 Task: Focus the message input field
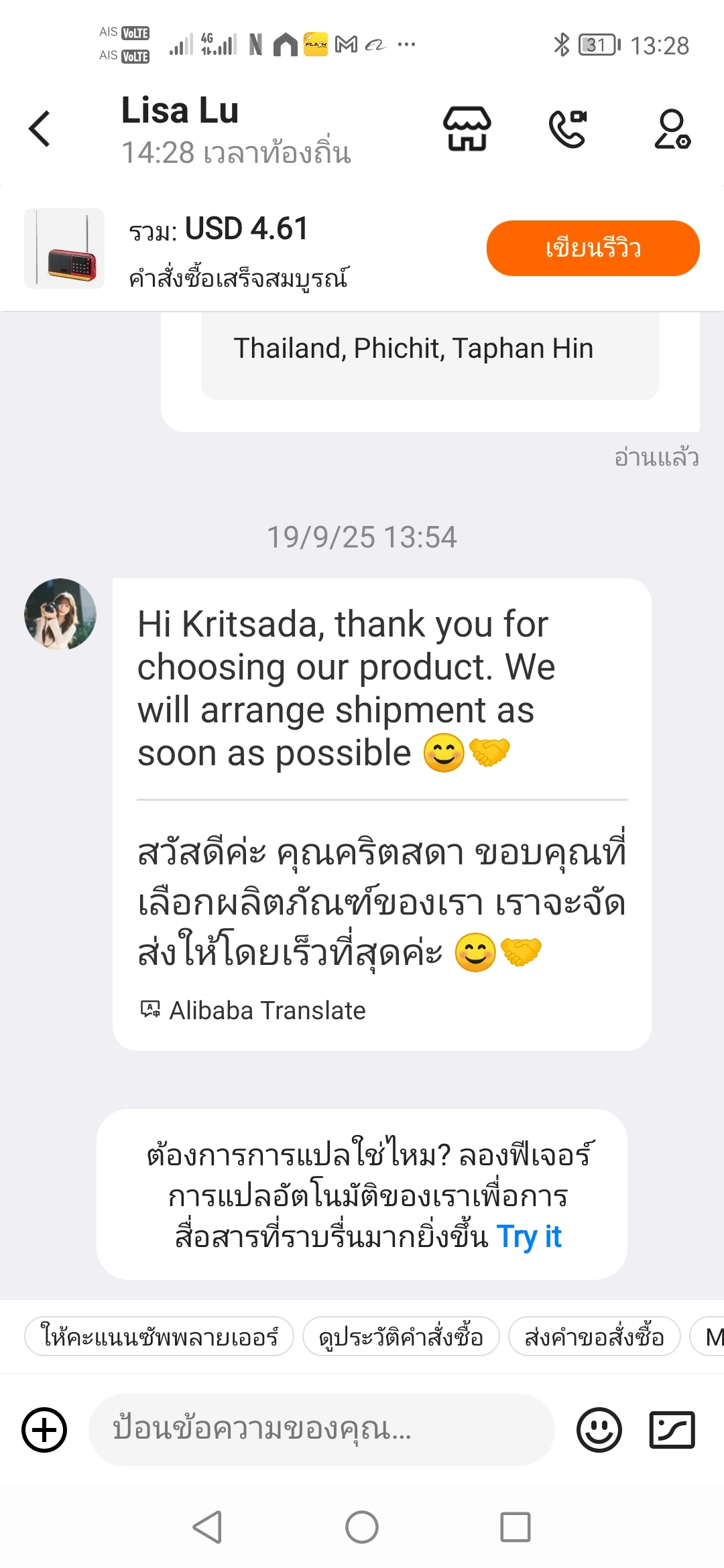point(322,1429)
